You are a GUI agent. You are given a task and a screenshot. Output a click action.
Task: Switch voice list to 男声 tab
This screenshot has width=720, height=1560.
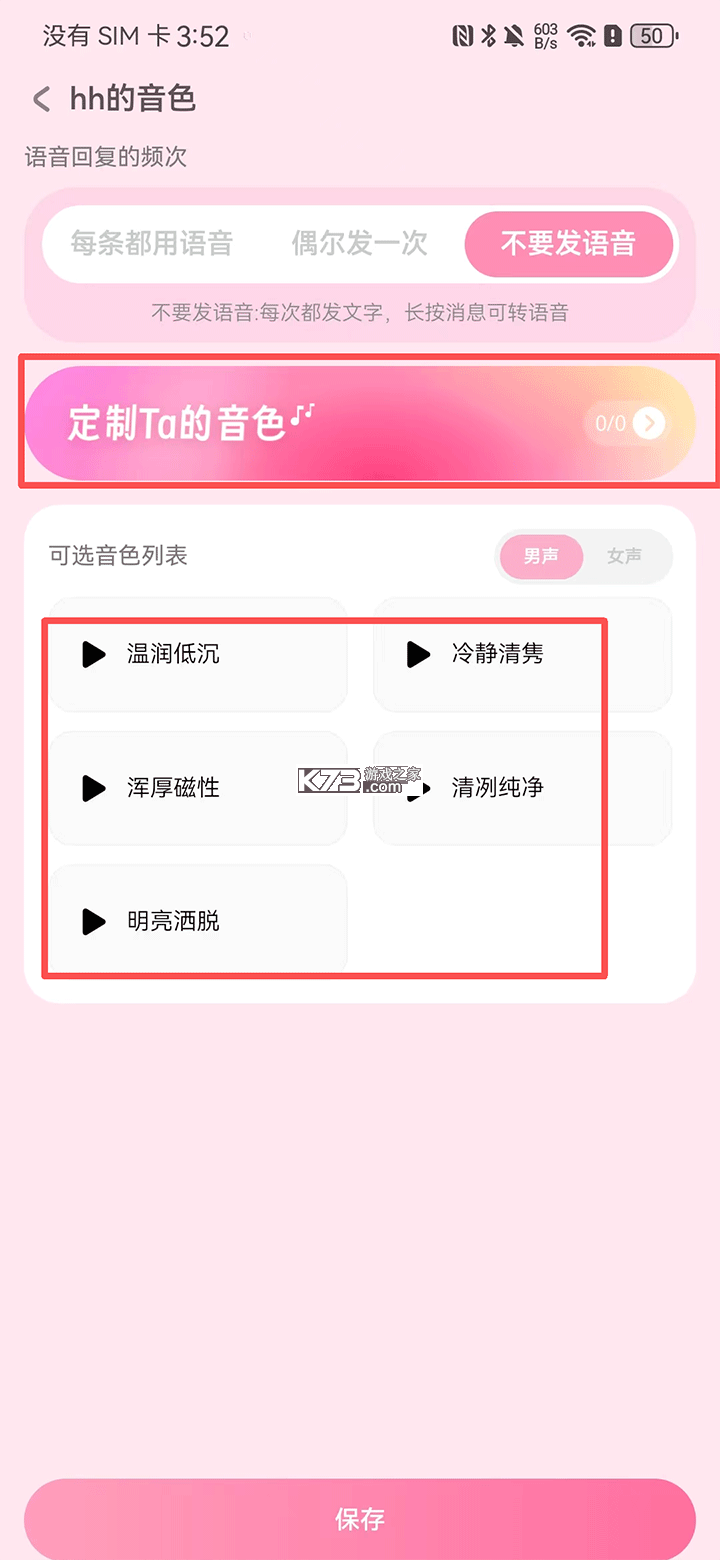point(541,557)
